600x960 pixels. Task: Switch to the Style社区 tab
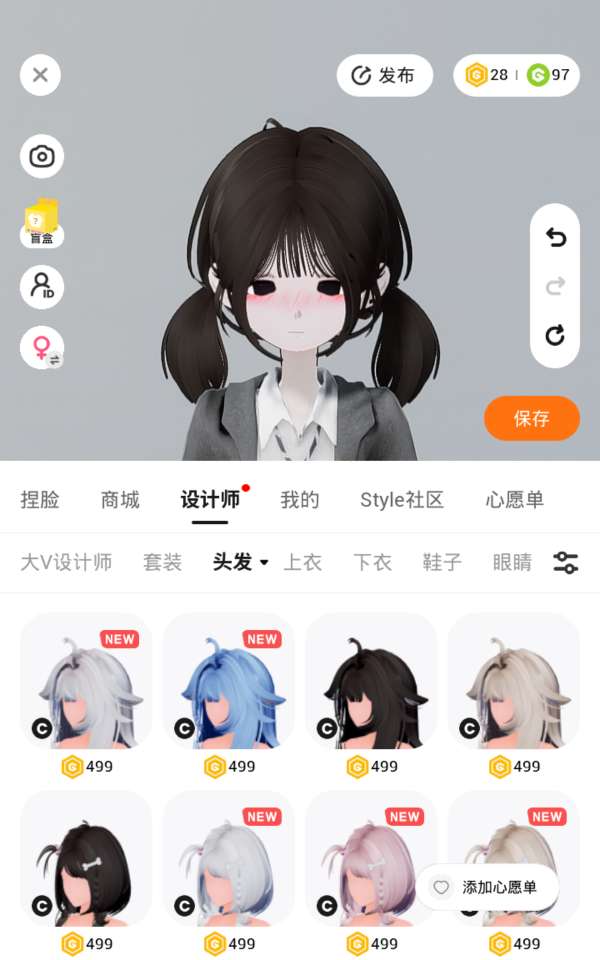tap(402, 500)
